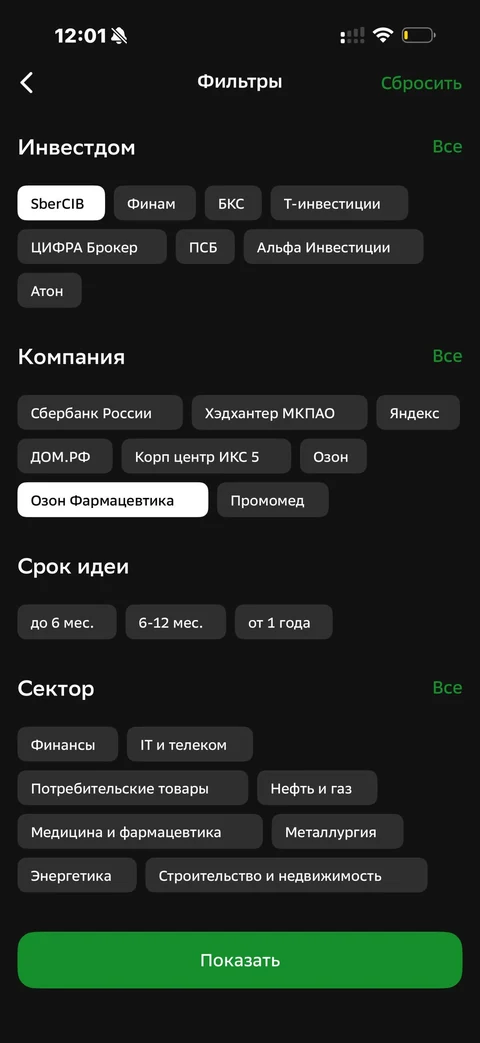Viewport: 480px width, 1043px height.
Task: Pick the Альфа Инвестиции chip
Action: pos(333,247)
